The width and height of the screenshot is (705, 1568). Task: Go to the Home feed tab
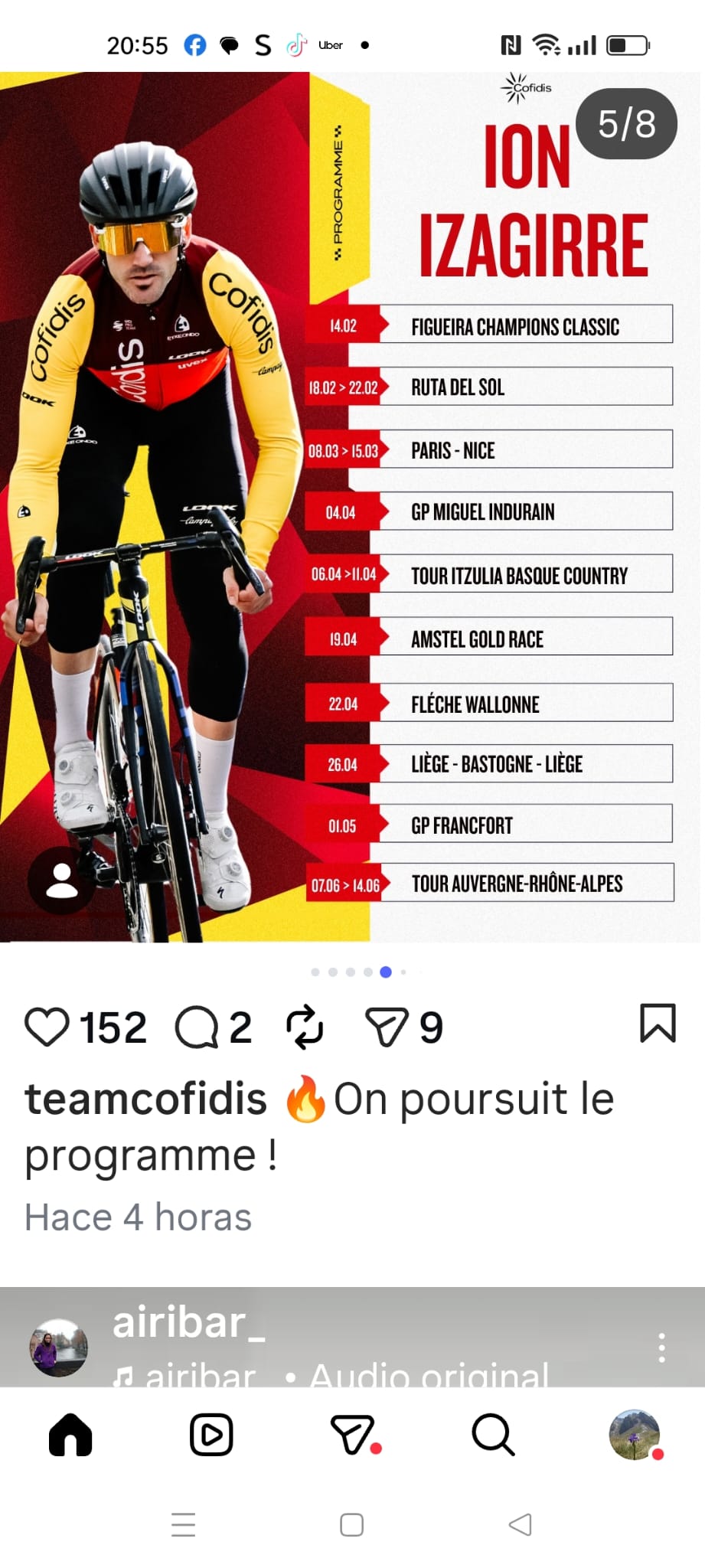(70, 1435)
